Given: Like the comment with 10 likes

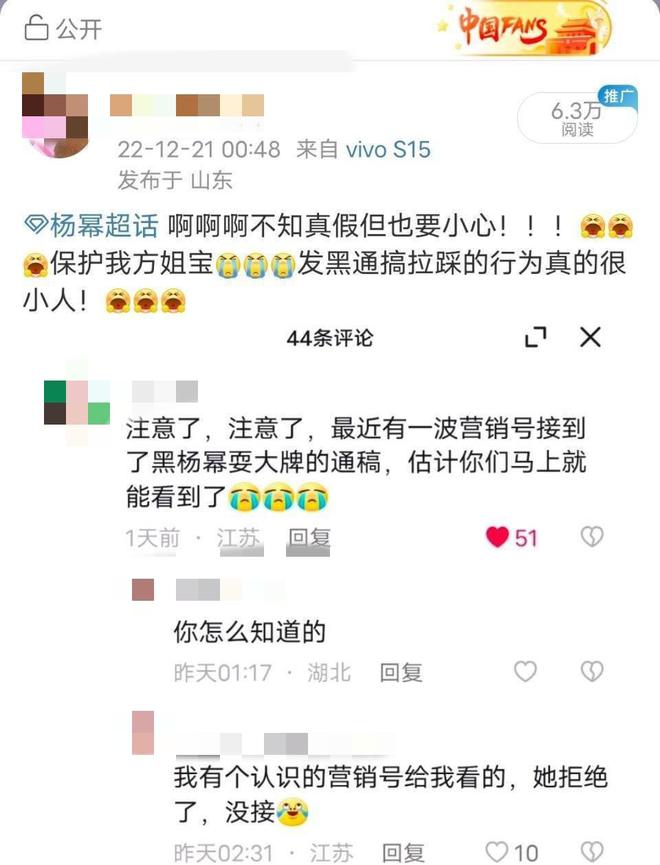Looking at the screenshot, I should click(x=497, y=852).
